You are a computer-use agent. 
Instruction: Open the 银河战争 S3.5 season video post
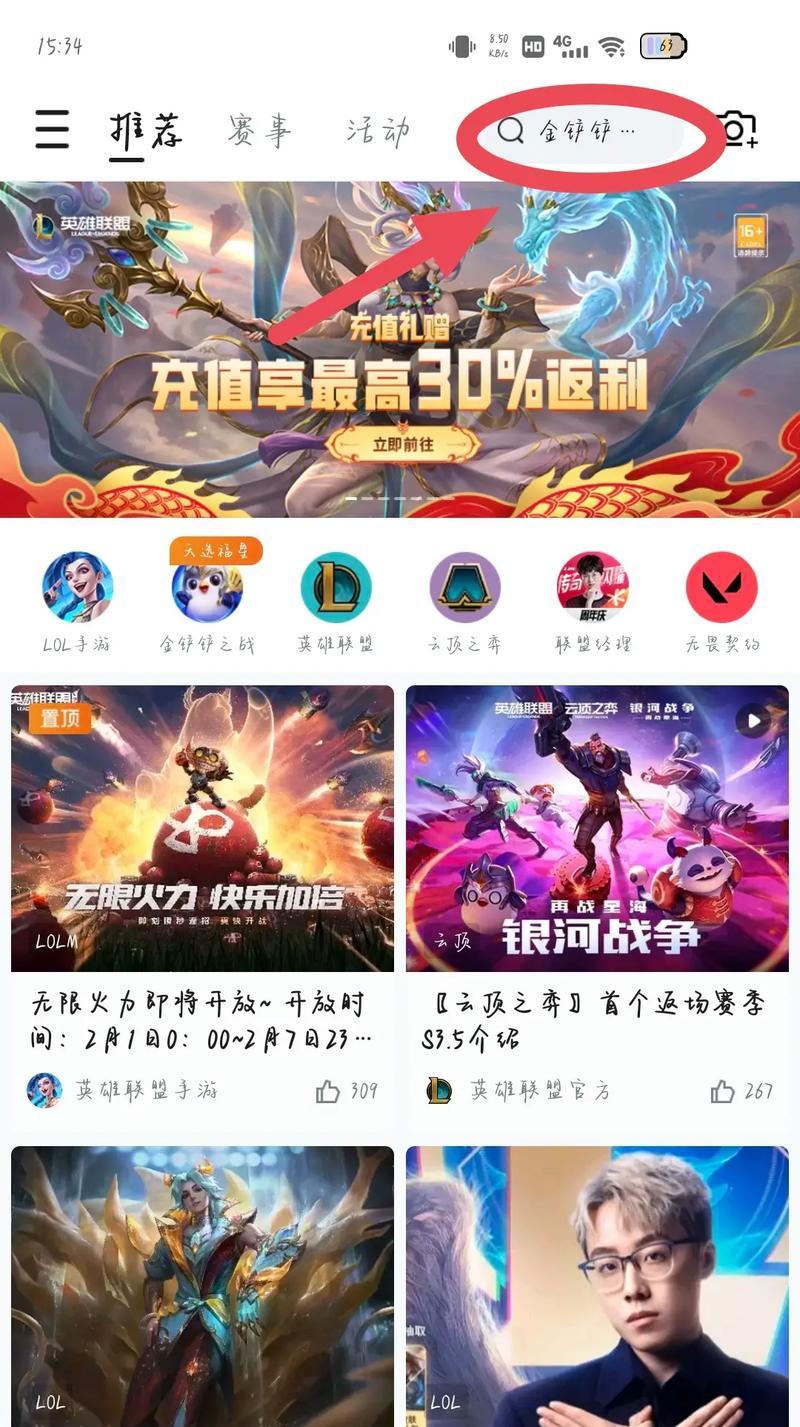pos(597,828)
